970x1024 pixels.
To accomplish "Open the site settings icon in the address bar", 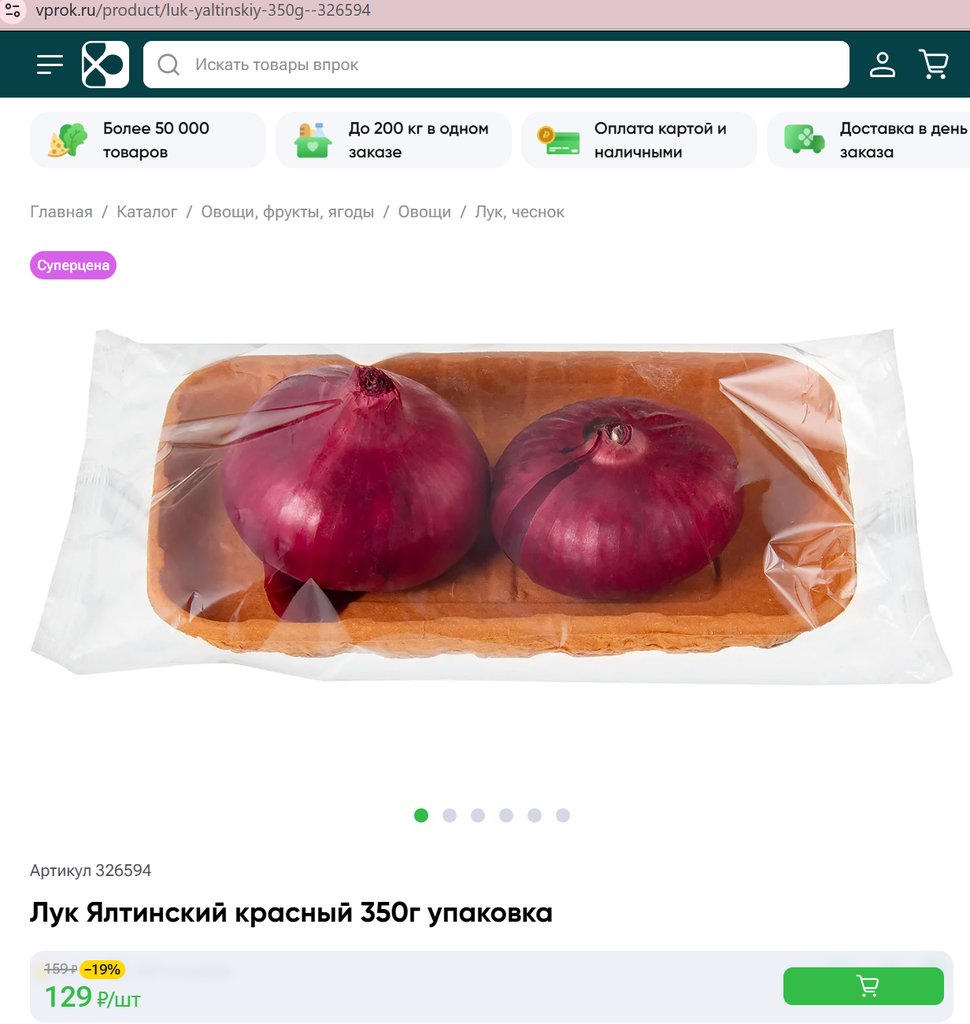I will click(13, 11).
